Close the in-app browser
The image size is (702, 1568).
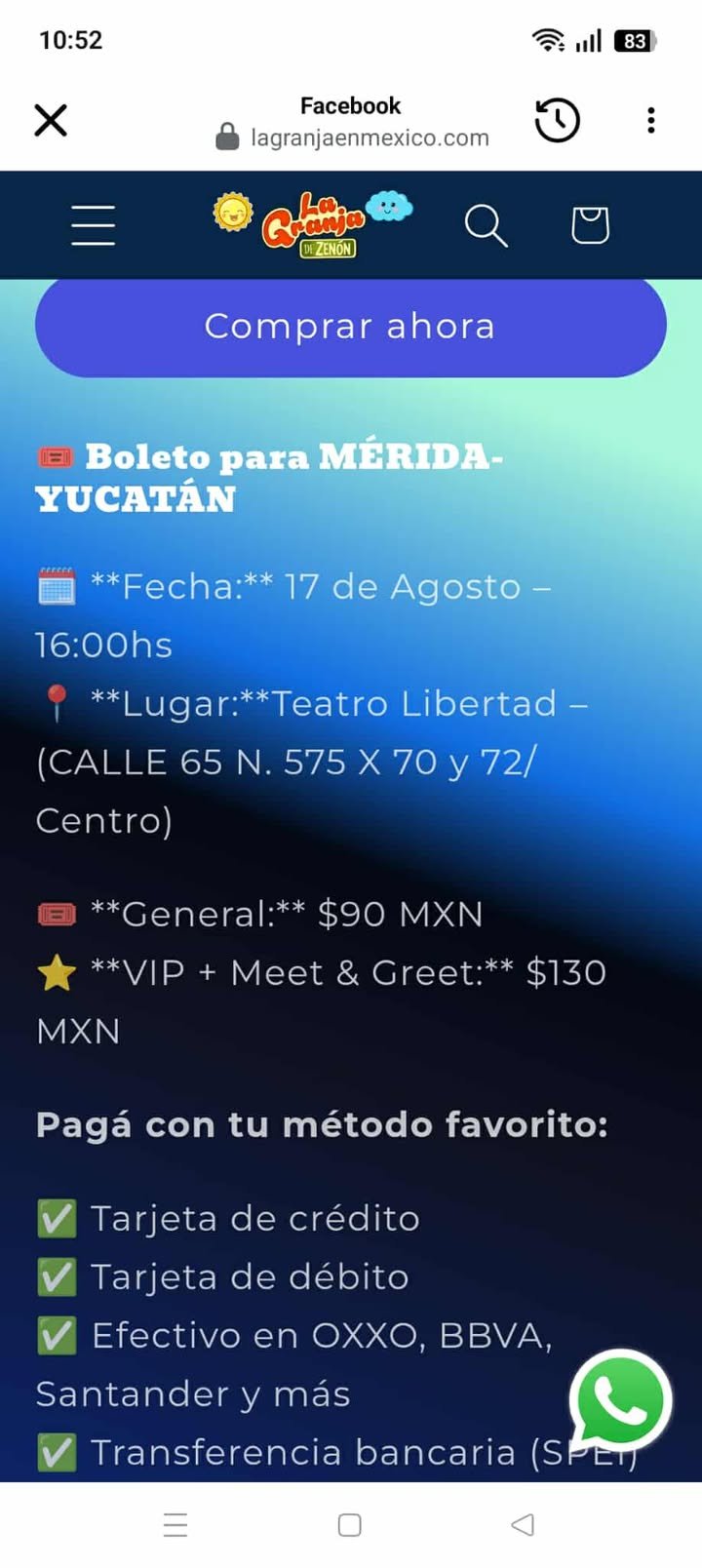[51, 121]
